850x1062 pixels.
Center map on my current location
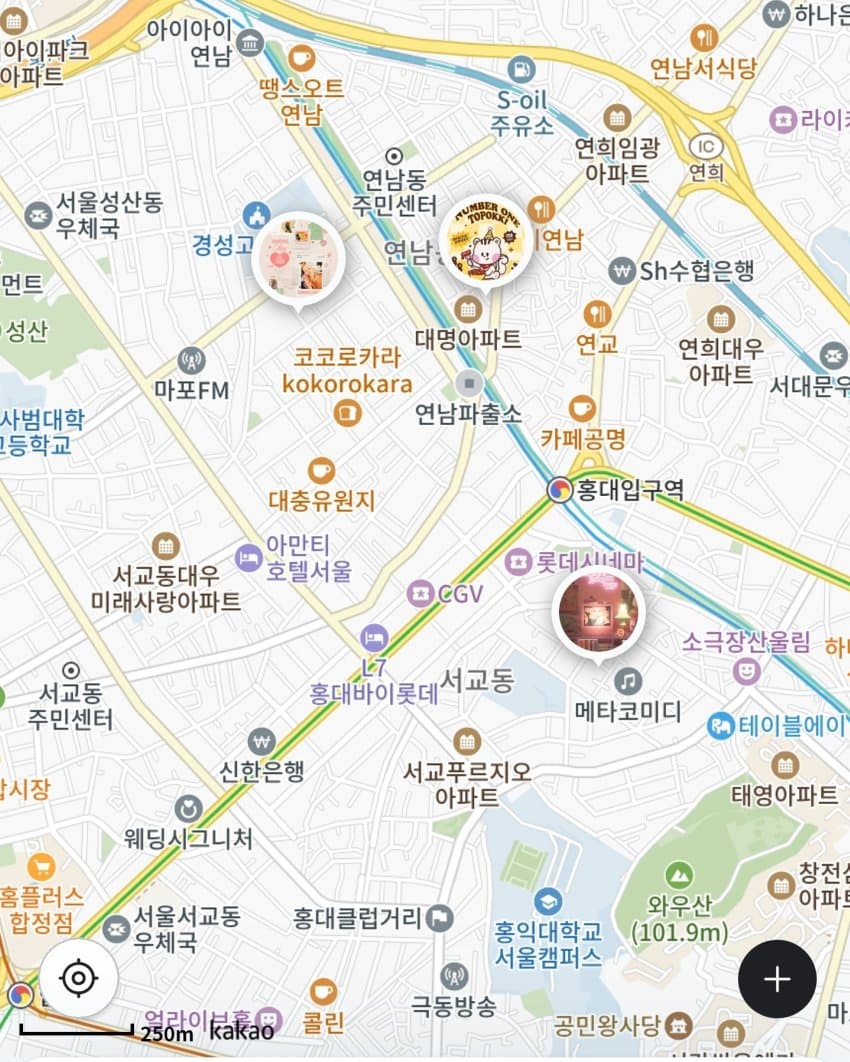[79, 978]
